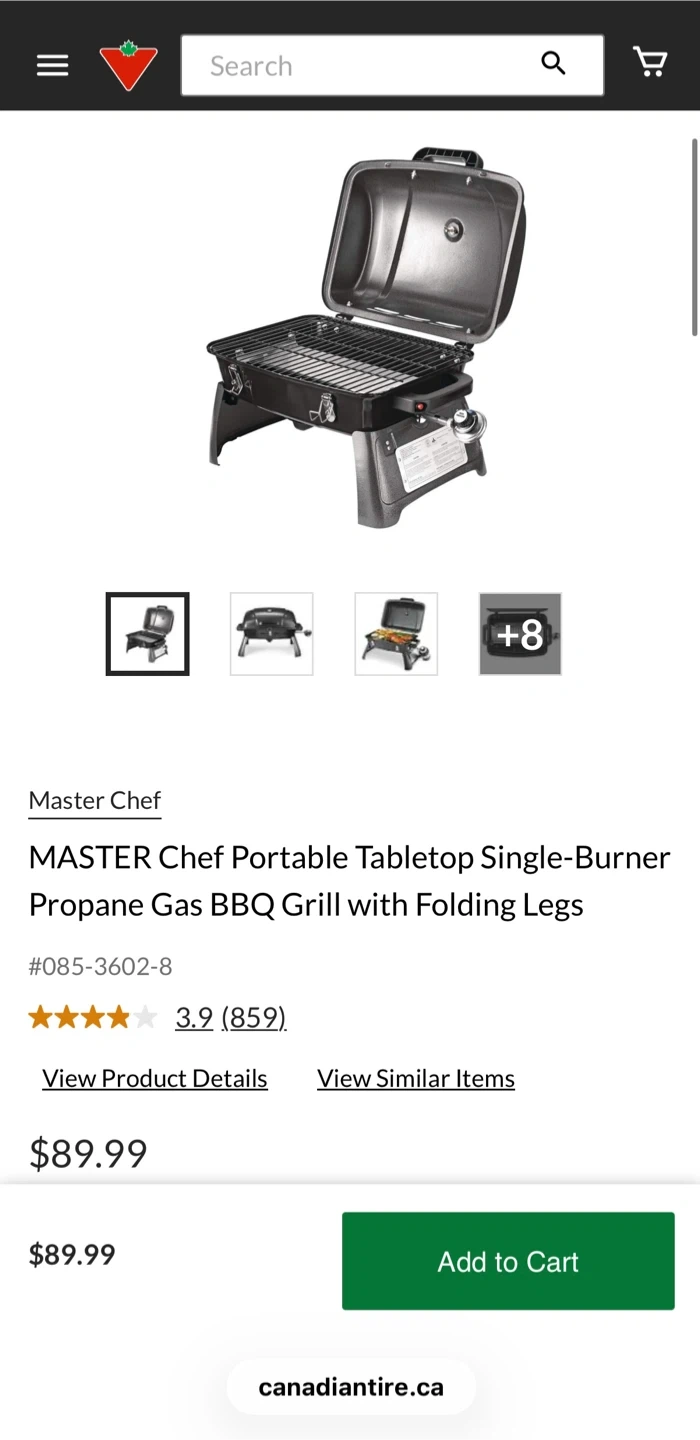
Task: Add the grill to cart
Action: [508, 1261]
